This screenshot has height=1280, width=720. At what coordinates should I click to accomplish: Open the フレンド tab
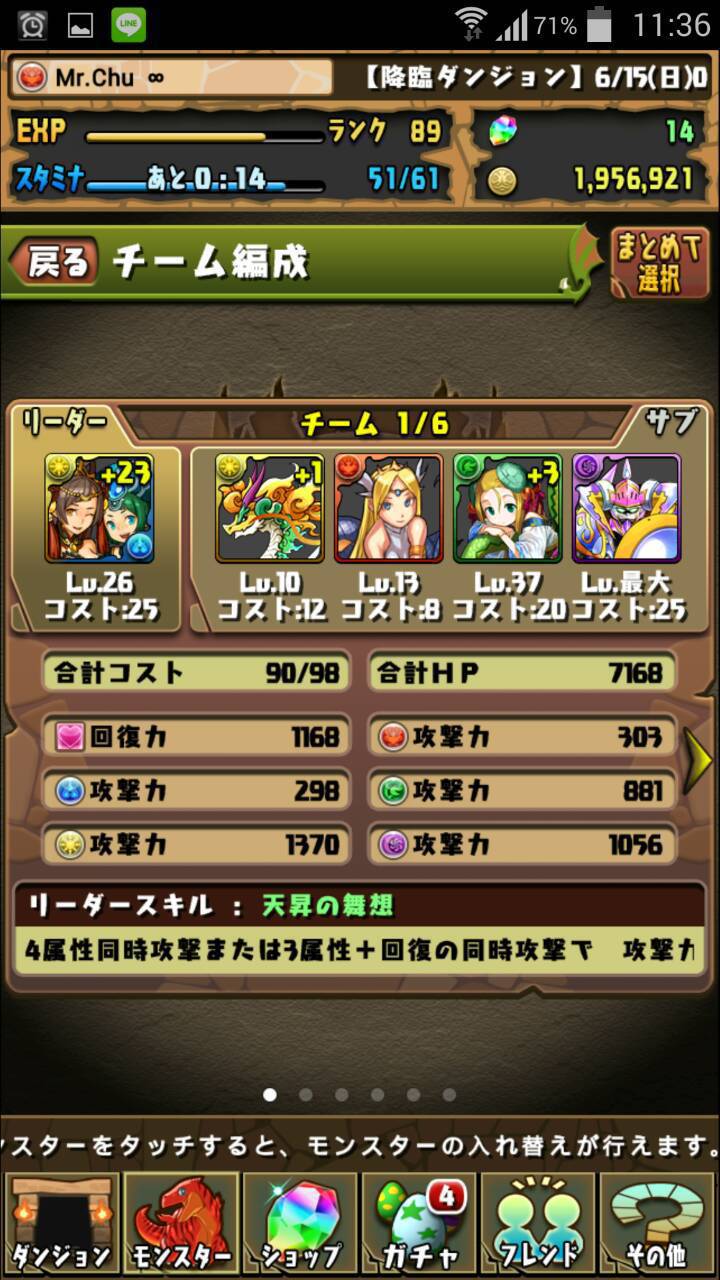click(538, 1224)
